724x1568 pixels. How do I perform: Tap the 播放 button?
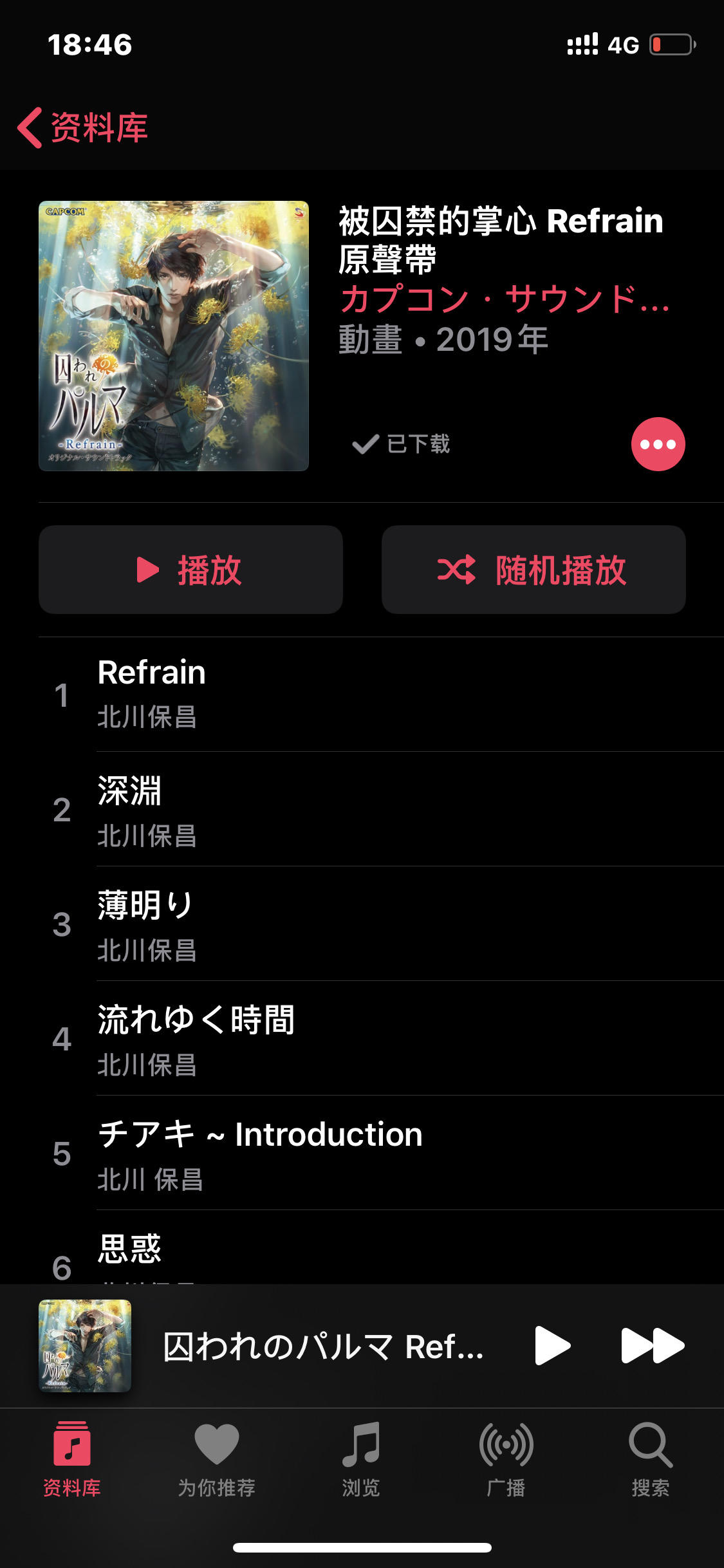click(190, 570)
